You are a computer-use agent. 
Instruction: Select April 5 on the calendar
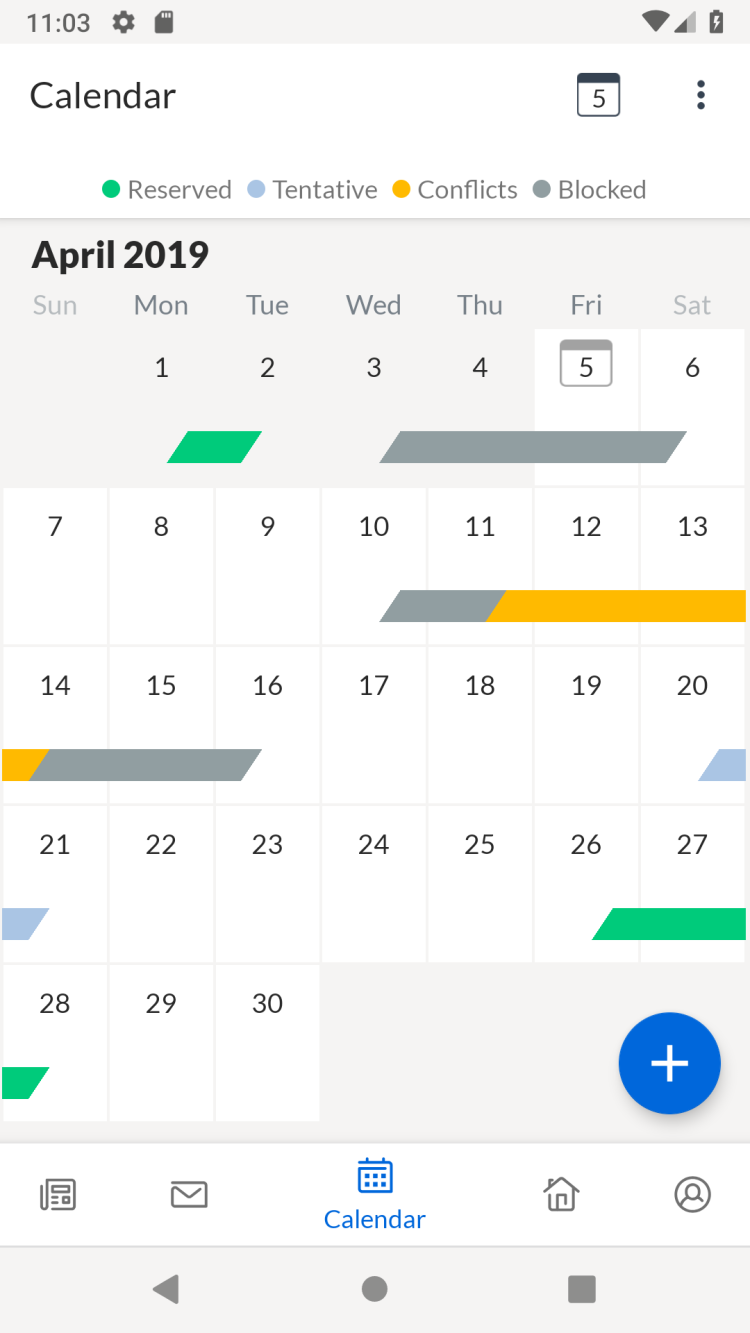tap(586, 405)
